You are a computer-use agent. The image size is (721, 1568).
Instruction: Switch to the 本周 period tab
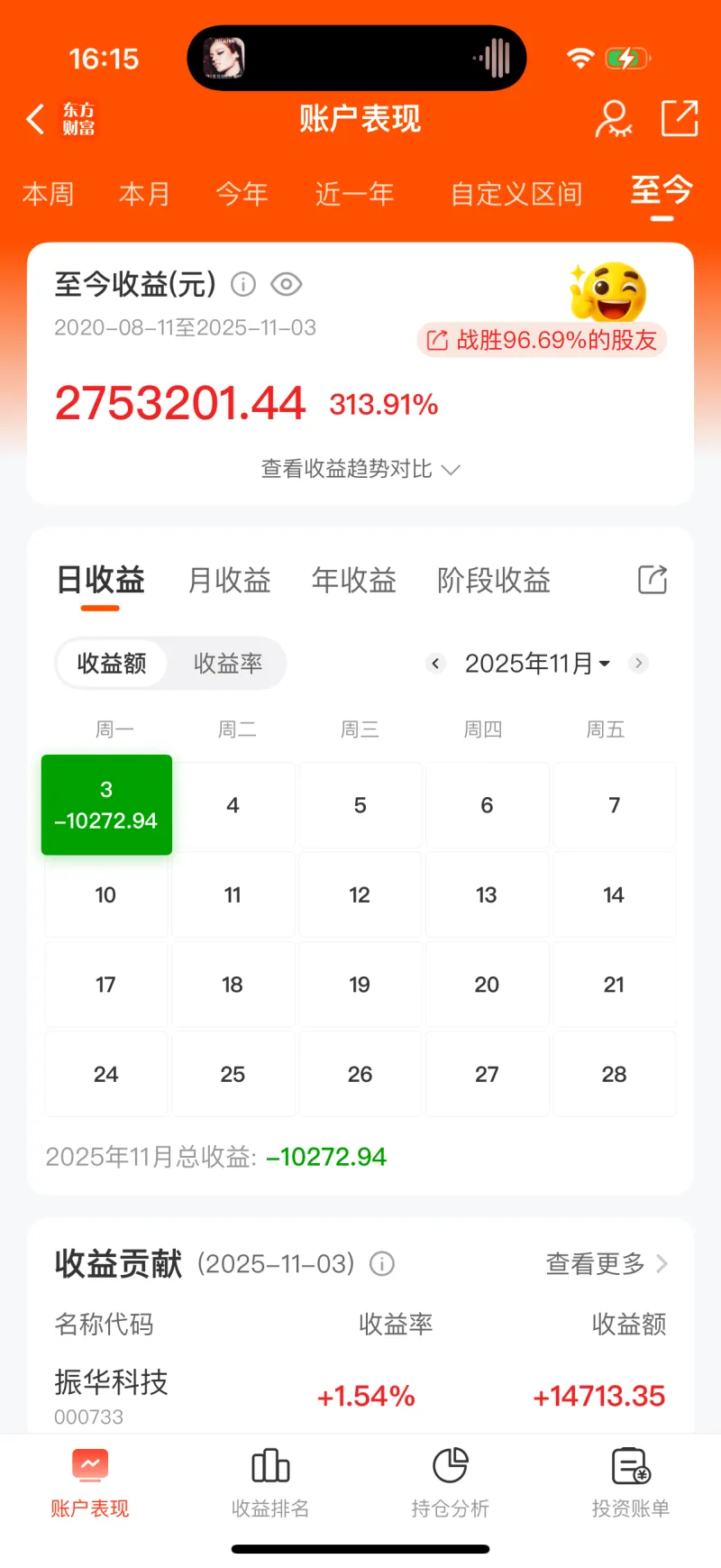click(x=48, y=194)
